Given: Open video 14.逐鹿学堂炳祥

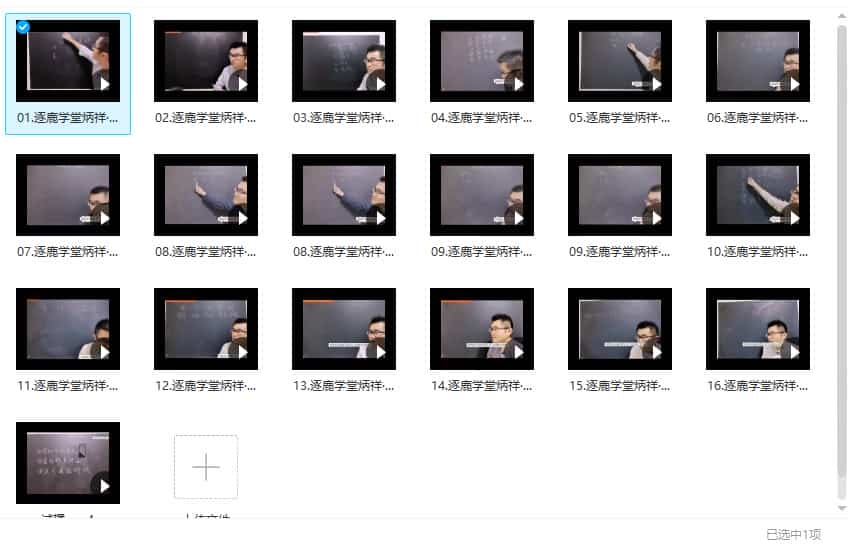Looking at the screenshot, I should click(x=481, y=329).
